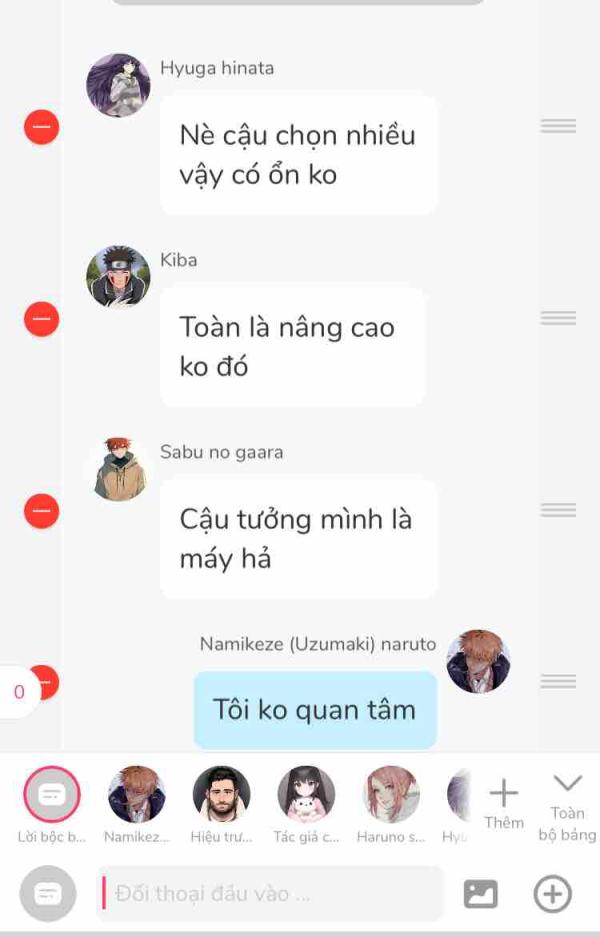The image size is (600, 937).
Task: Select the Lời bộc bạch narration option
Action: (x=51, y=795)
